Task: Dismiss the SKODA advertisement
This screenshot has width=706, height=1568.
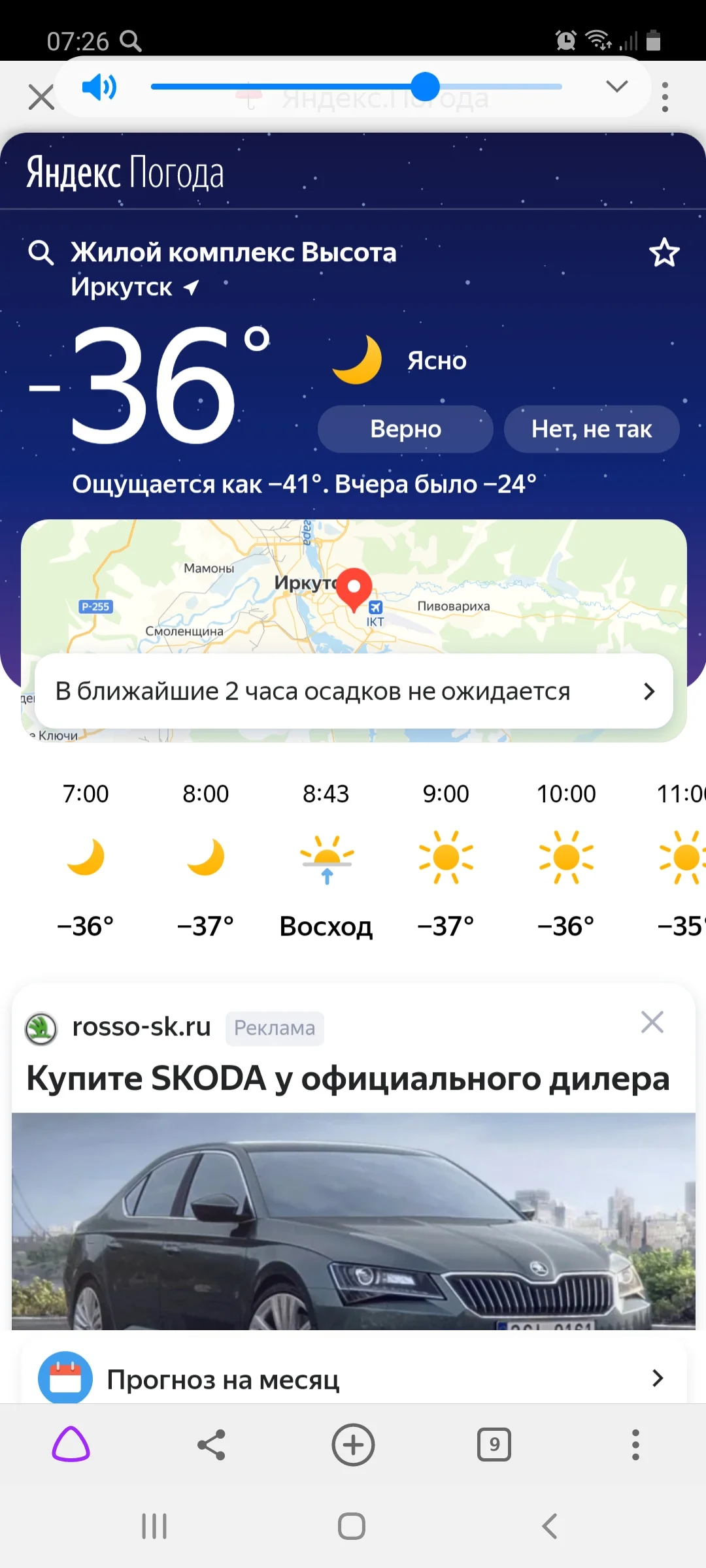Action: click(652, 1021)
